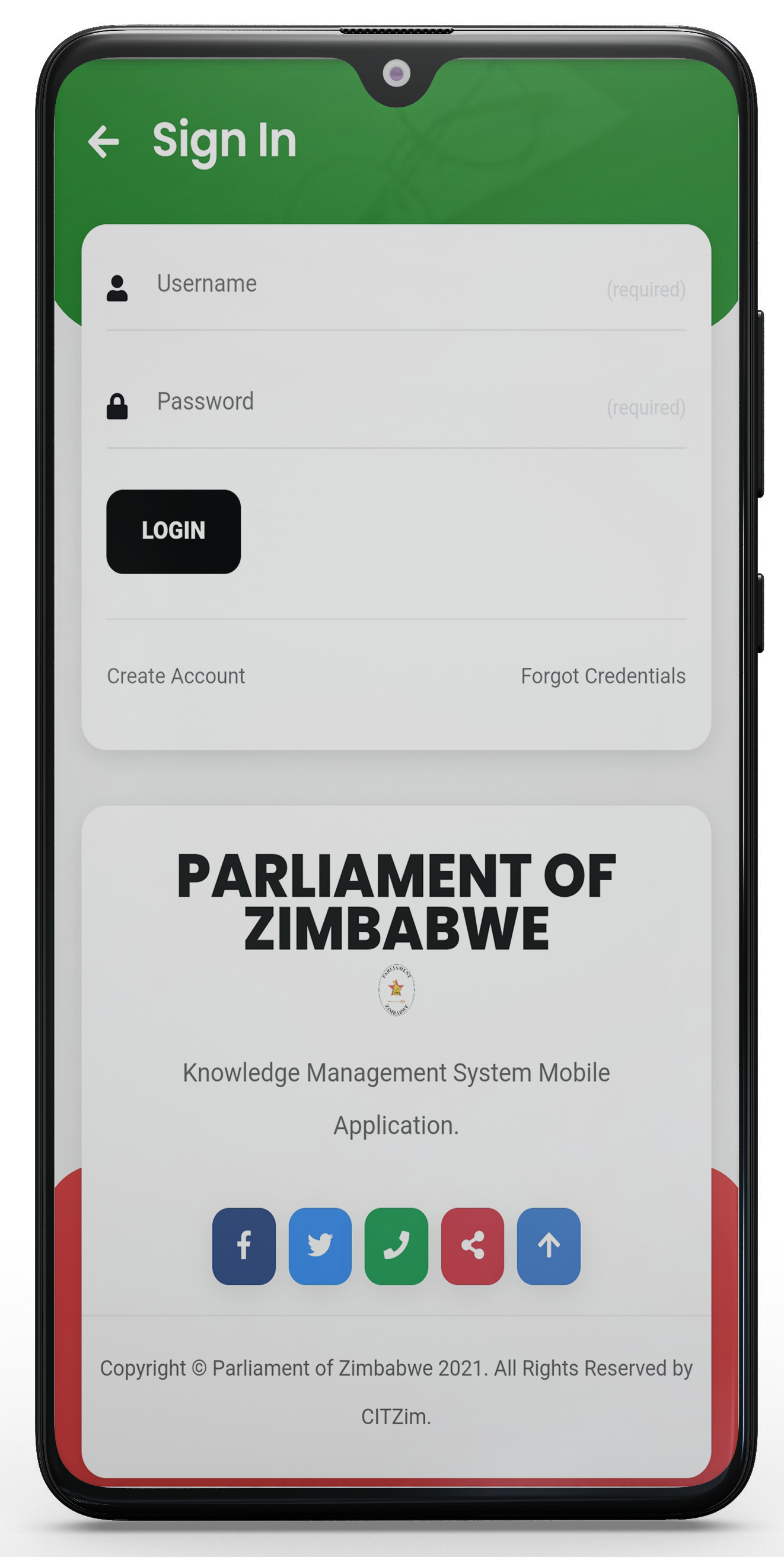Tap the red share button
Screen dimensions: 784x1557
pos(472,1246)
